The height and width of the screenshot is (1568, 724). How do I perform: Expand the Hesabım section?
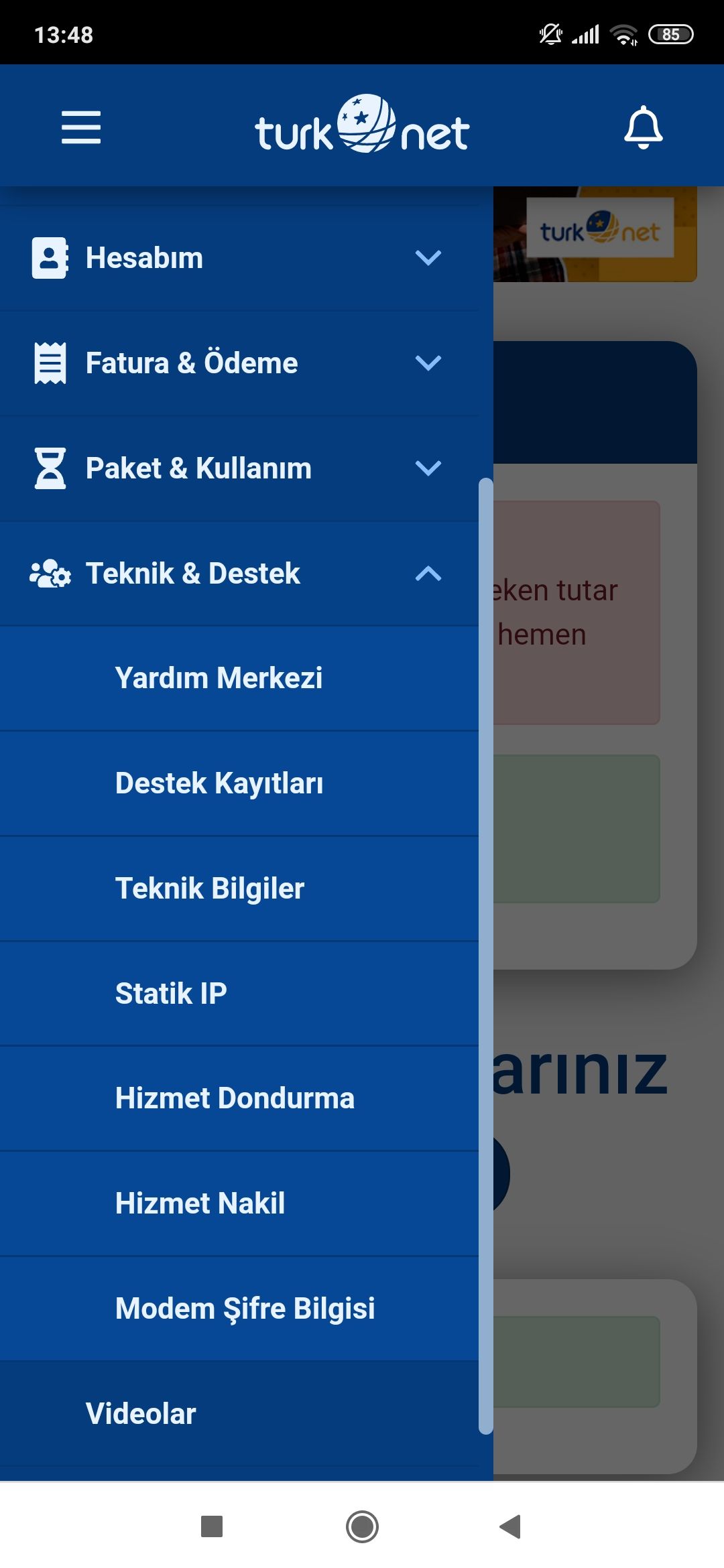click(239, 258)
